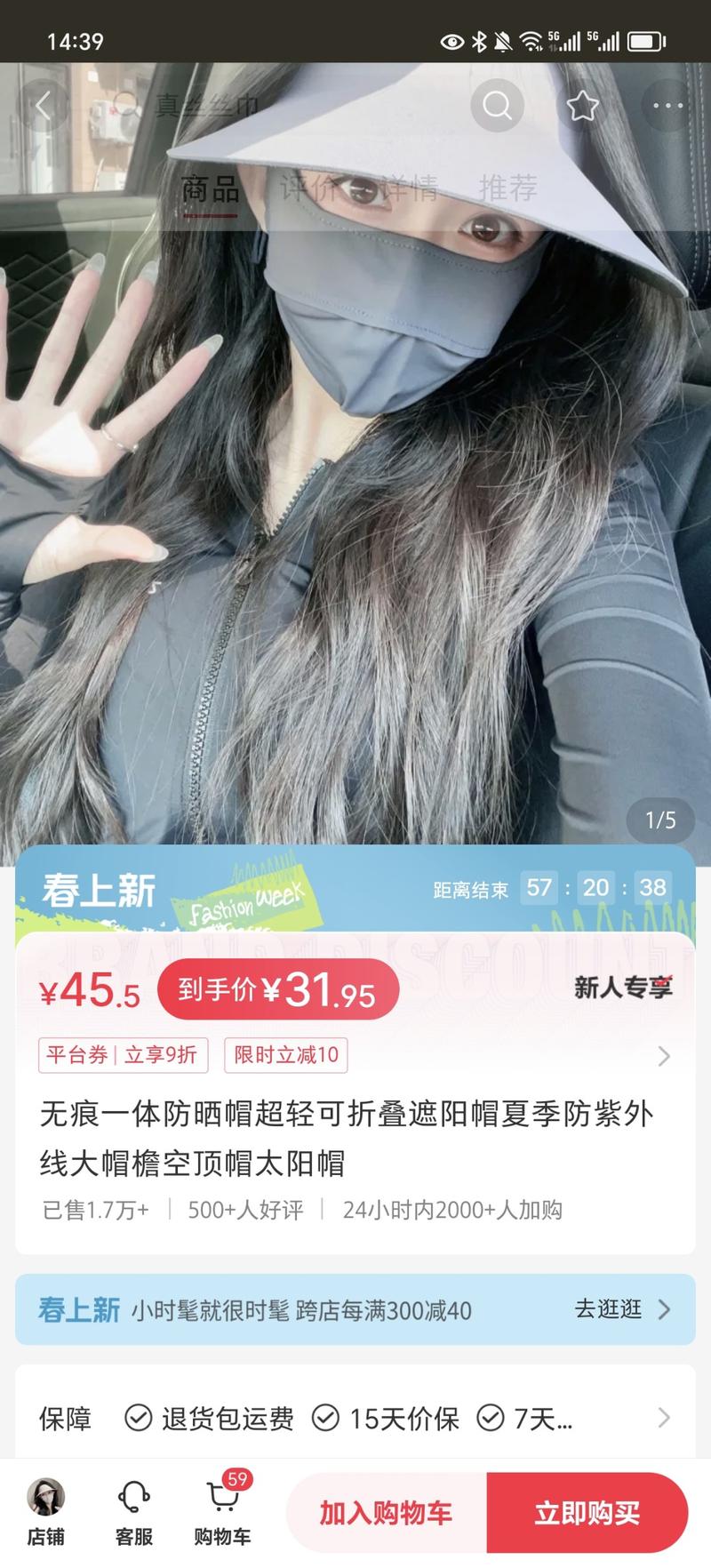The height and width of the screenshot is (1568, 711).
Task: Open the three-dot overflow menu
Action: coord(667,107)
